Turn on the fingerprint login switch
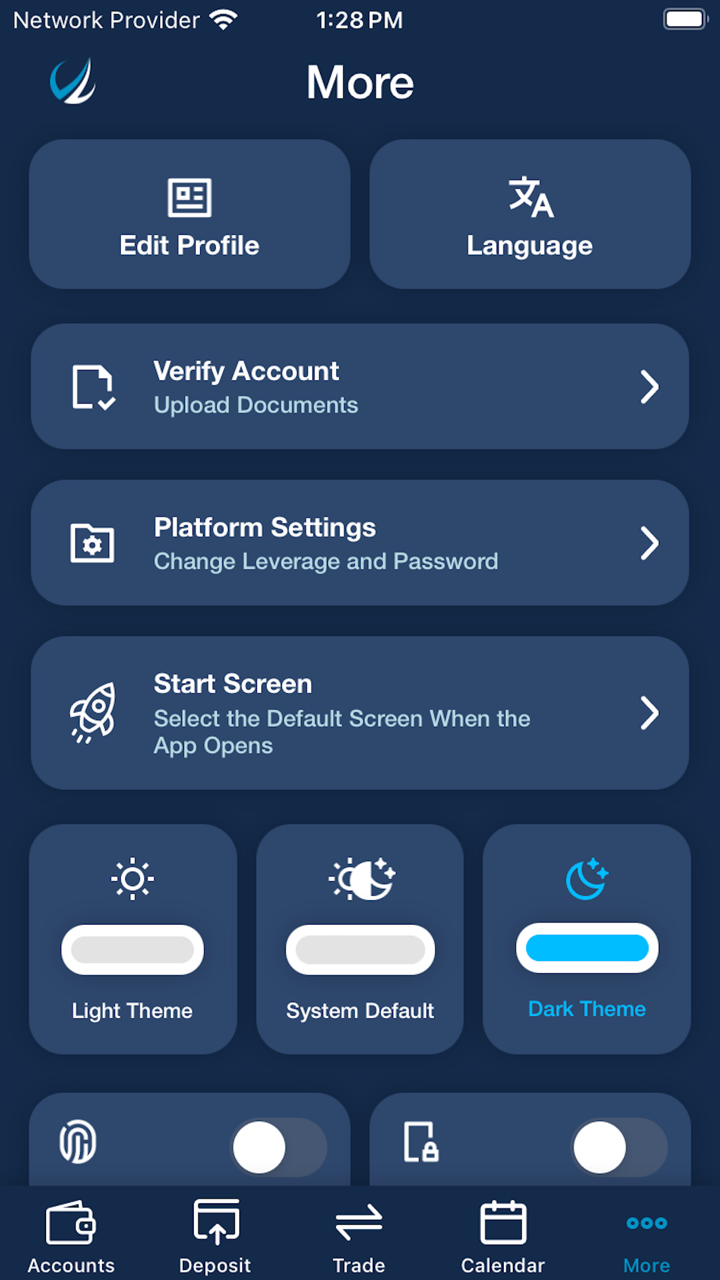Viewport: 720px width, 1280px height. tap(276, 1148)
